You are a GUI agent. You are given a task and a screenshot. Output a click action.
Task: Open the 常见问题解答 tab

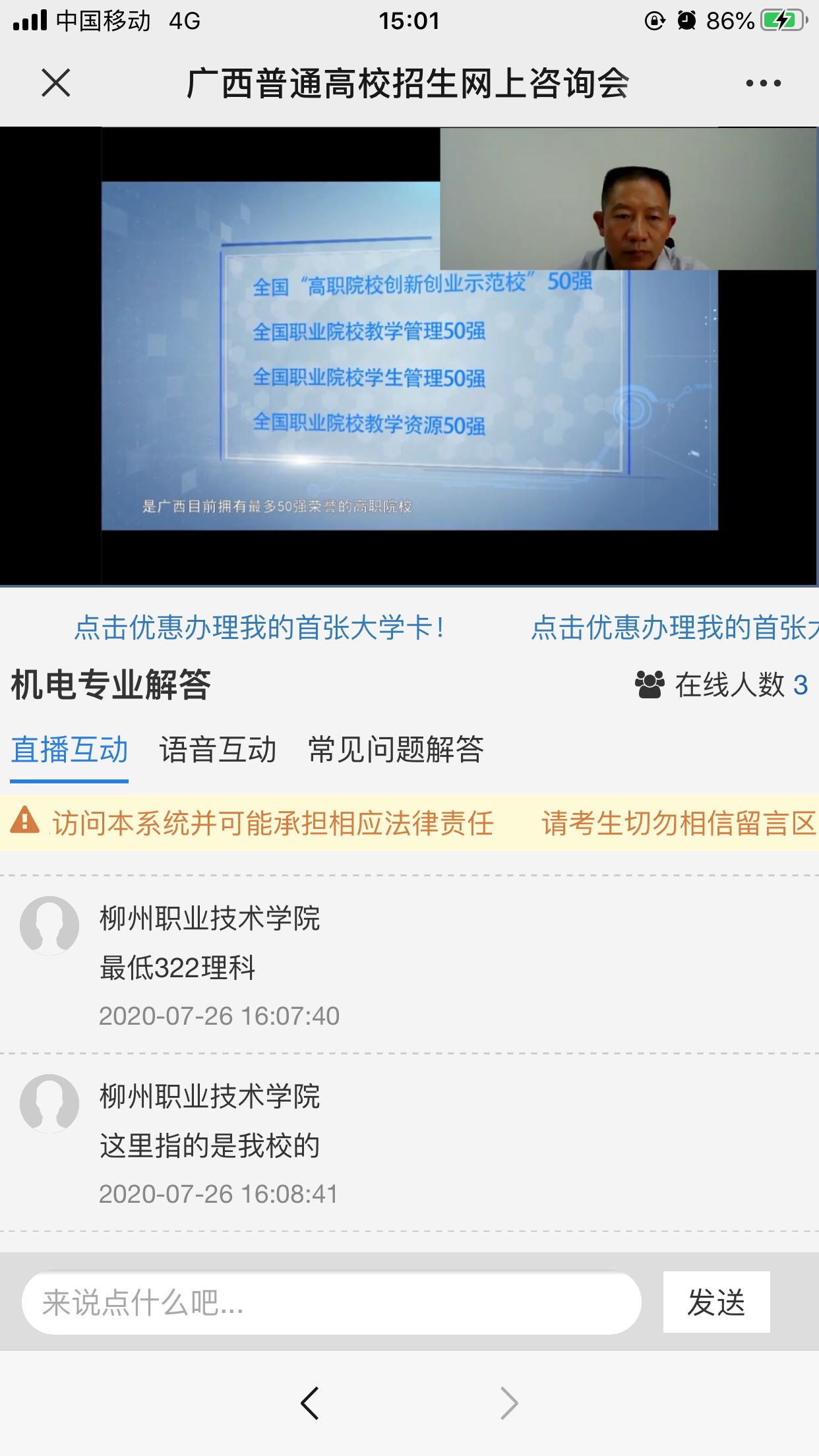(x=396, y=750)
